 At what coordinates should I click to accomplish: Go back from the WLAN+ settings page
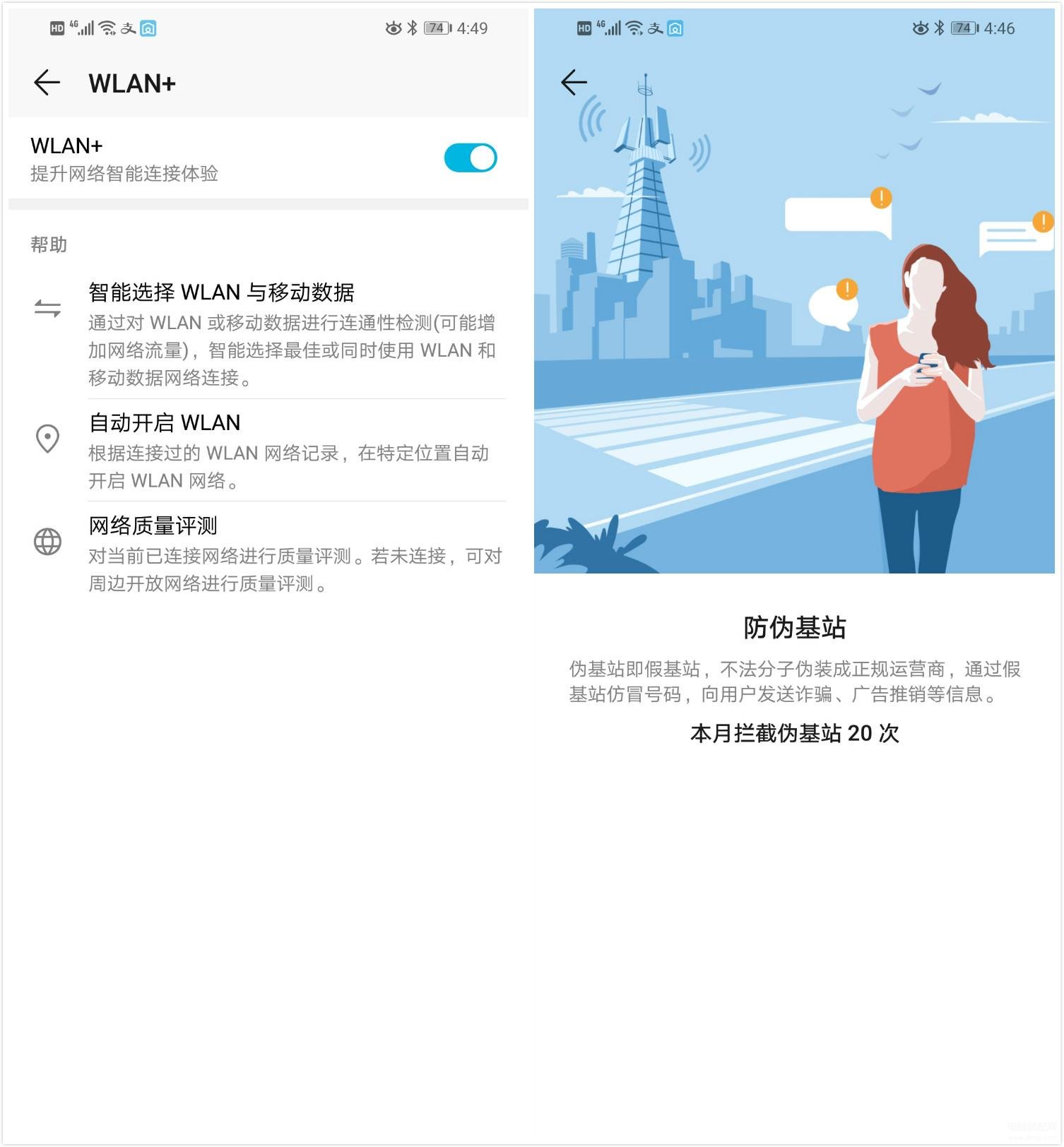[47, 83]
